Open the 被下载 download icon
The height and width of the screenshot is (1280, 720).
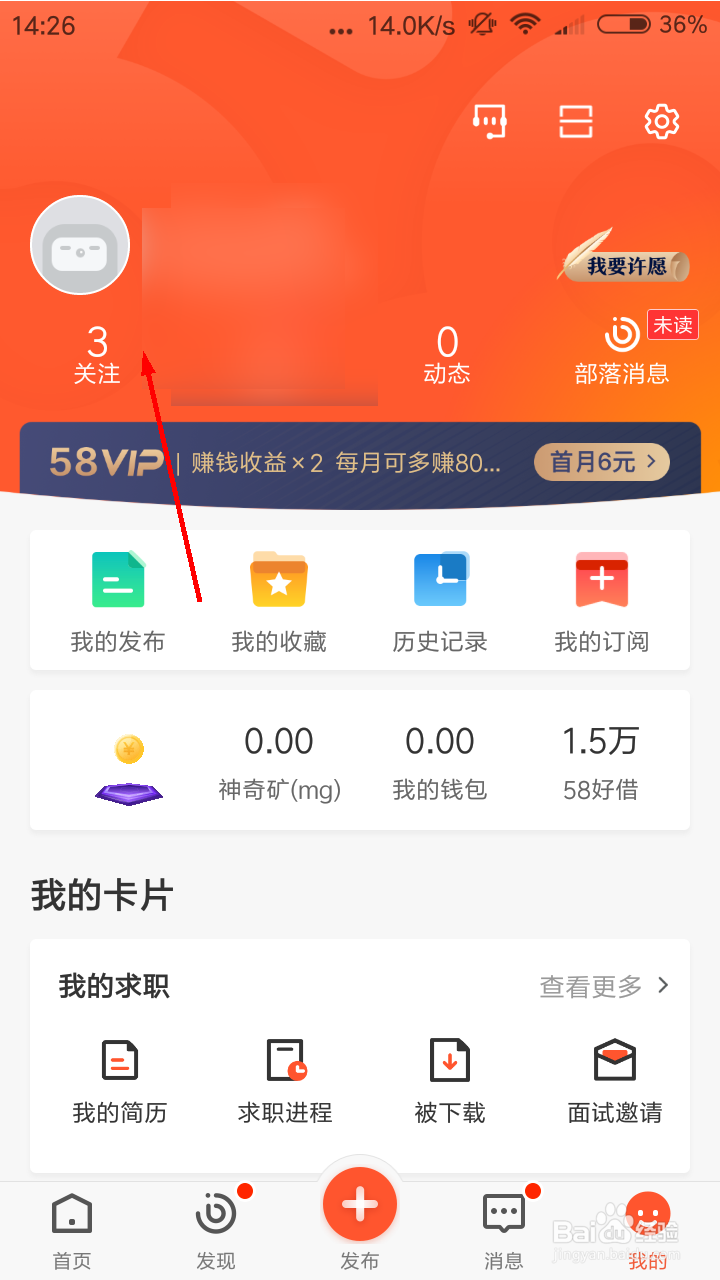click(x=448, y=1060)
